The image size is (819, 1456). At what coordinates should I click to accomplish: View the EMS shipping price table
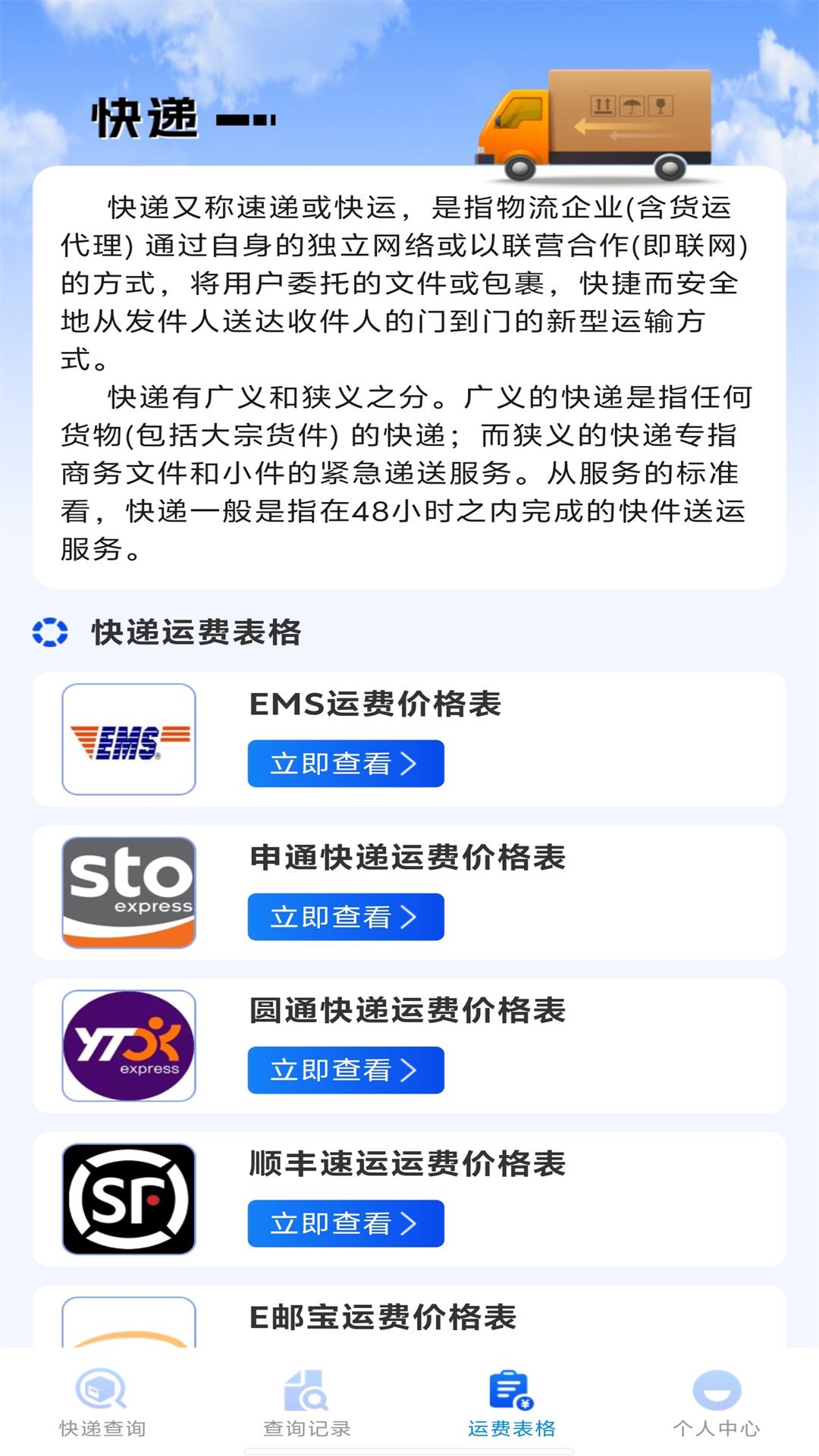click(346, 764)
